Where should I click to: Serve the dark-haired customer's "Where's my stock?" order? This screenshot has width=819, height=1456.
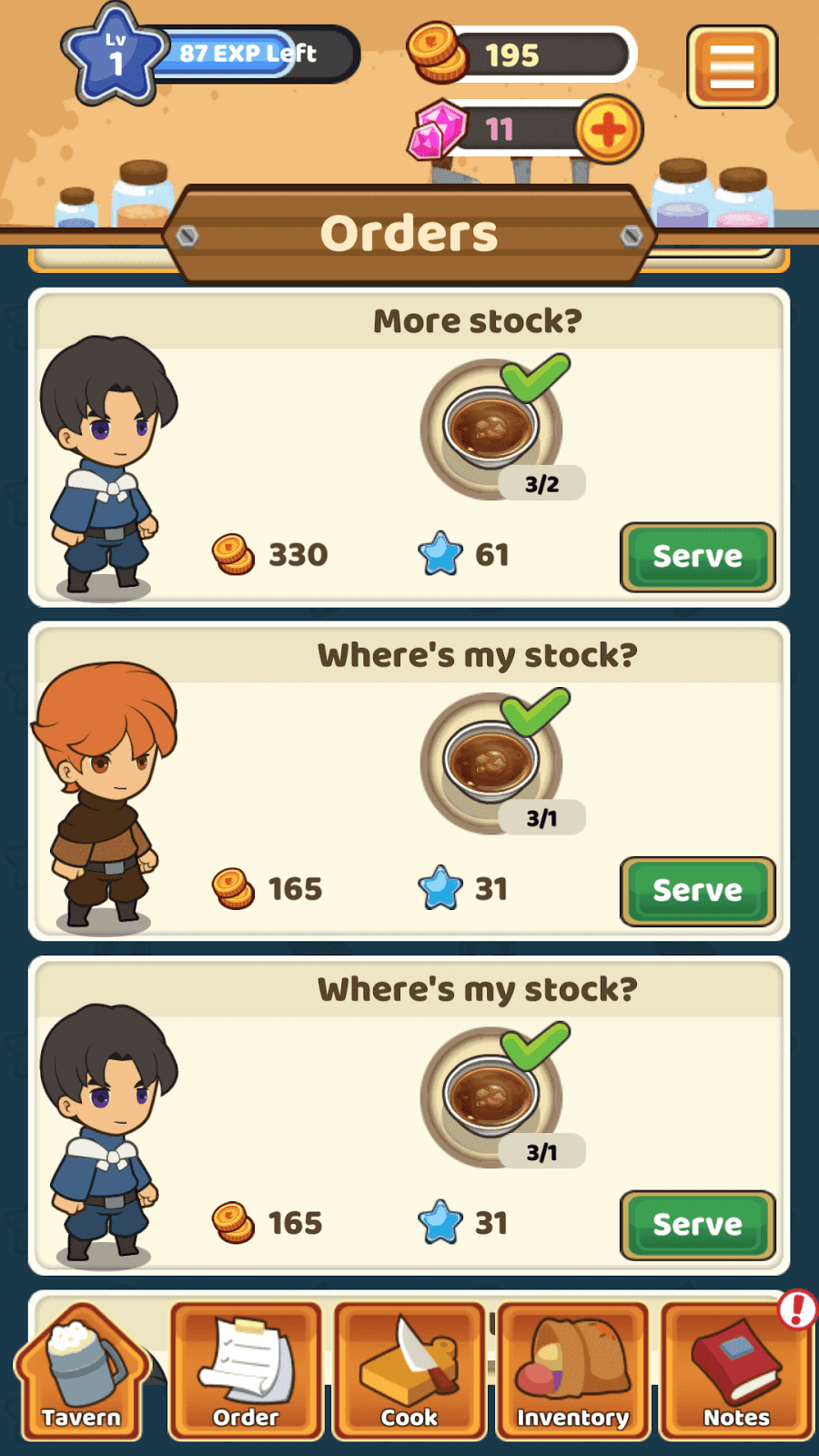pyautogui.click(x=697, y=1225)
